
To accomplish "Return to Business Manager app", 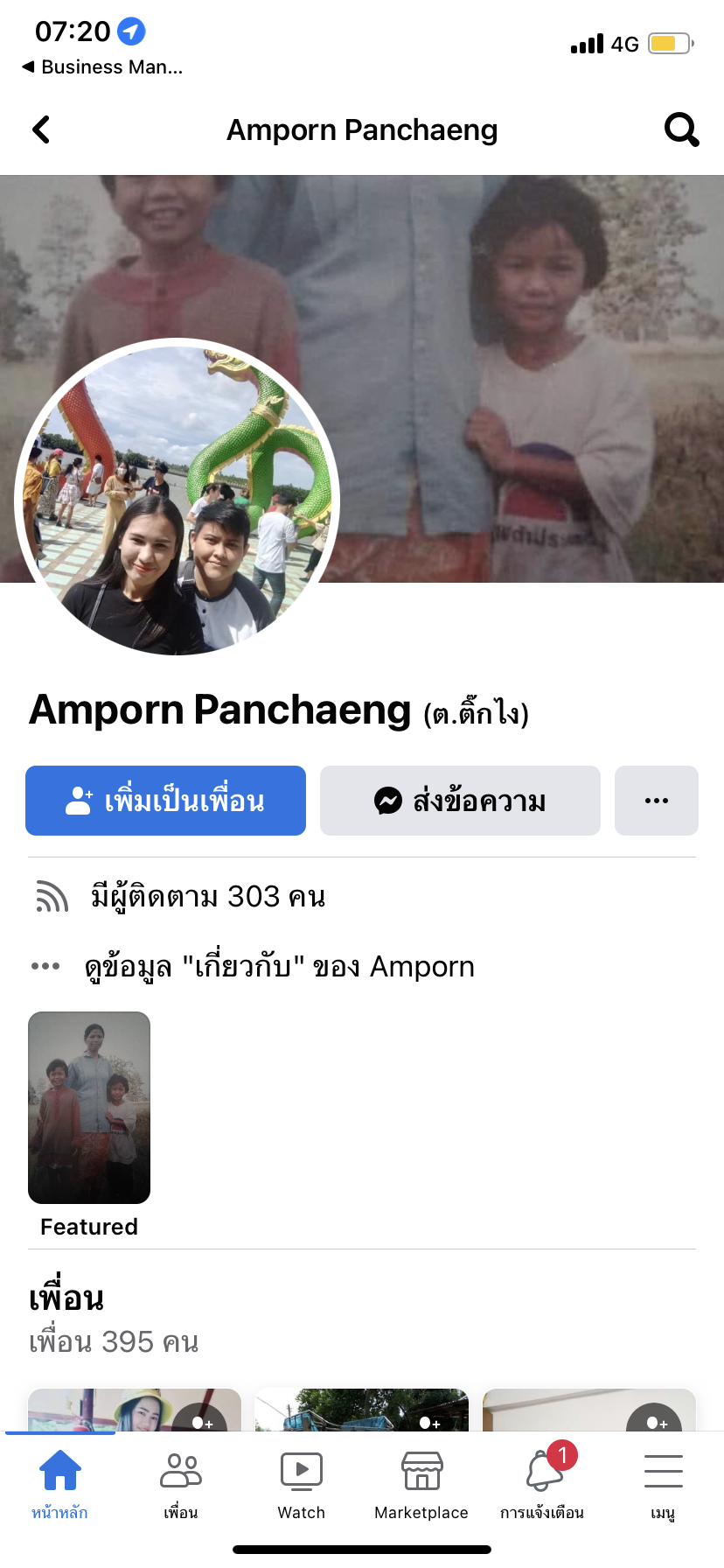I will 102,66.
